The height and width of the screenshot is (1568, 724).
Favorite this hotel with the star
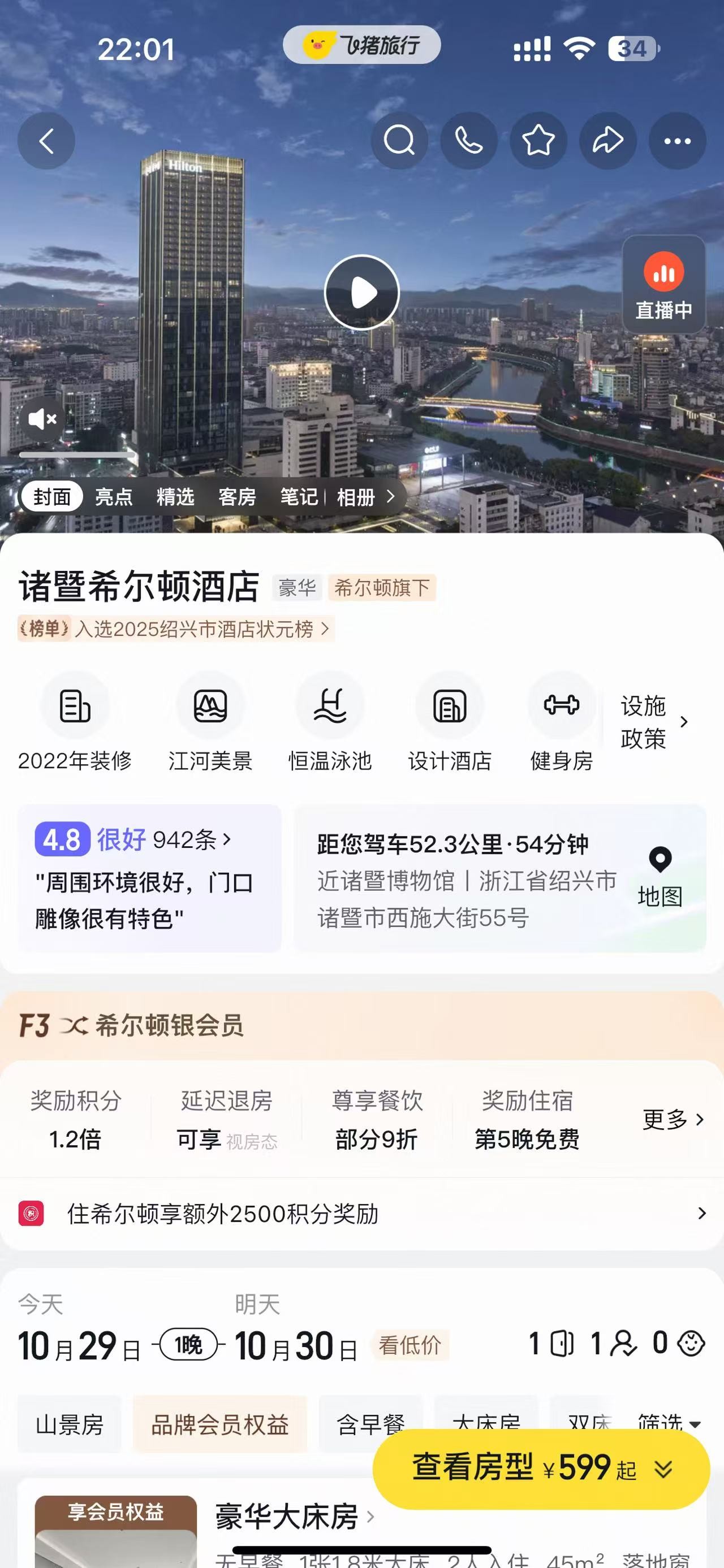[x=538, y=141]
